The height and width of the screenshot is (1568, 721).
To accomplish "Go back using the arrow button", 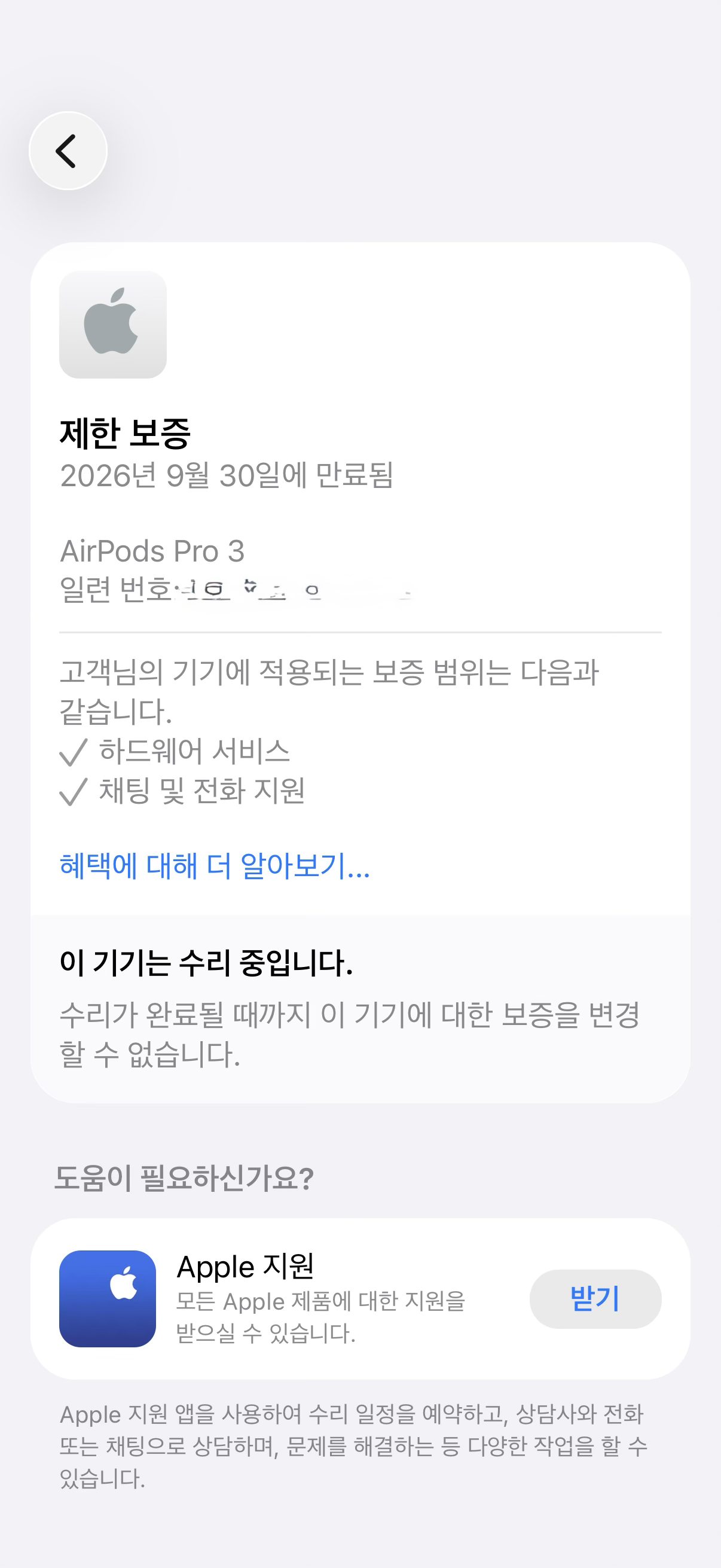I will [x=68, y=151].
